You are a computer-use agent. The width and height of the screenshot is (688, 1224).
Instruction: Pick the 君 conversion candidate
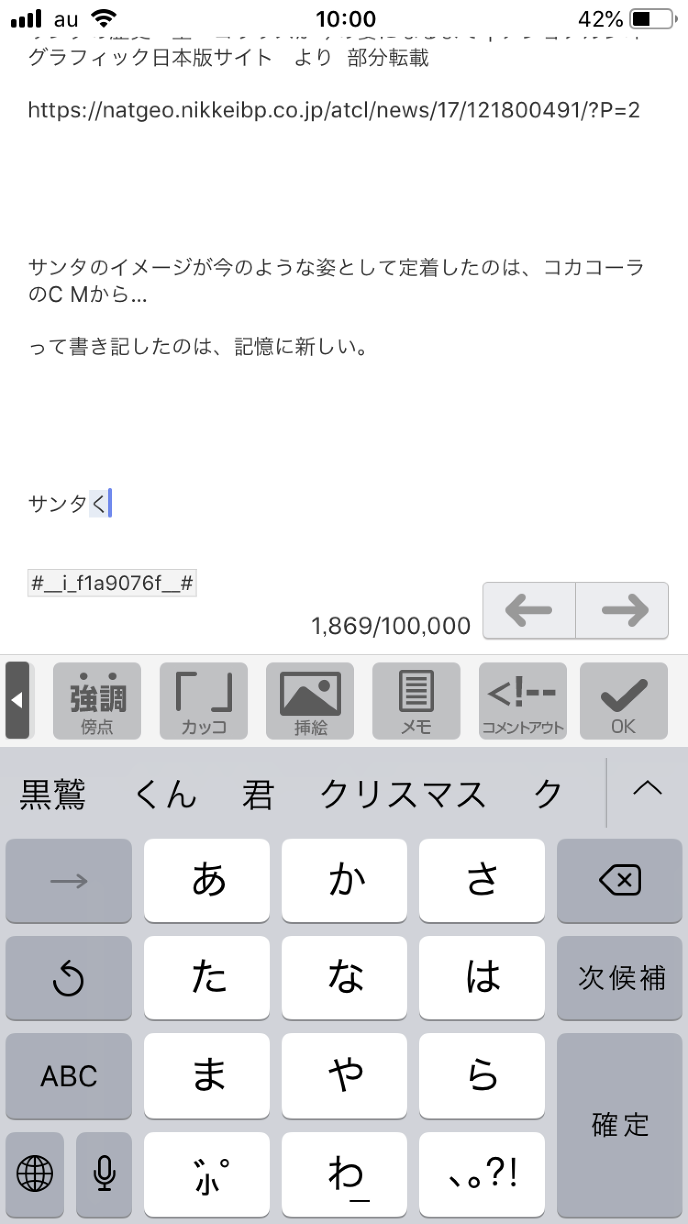(x=258, y=794)
